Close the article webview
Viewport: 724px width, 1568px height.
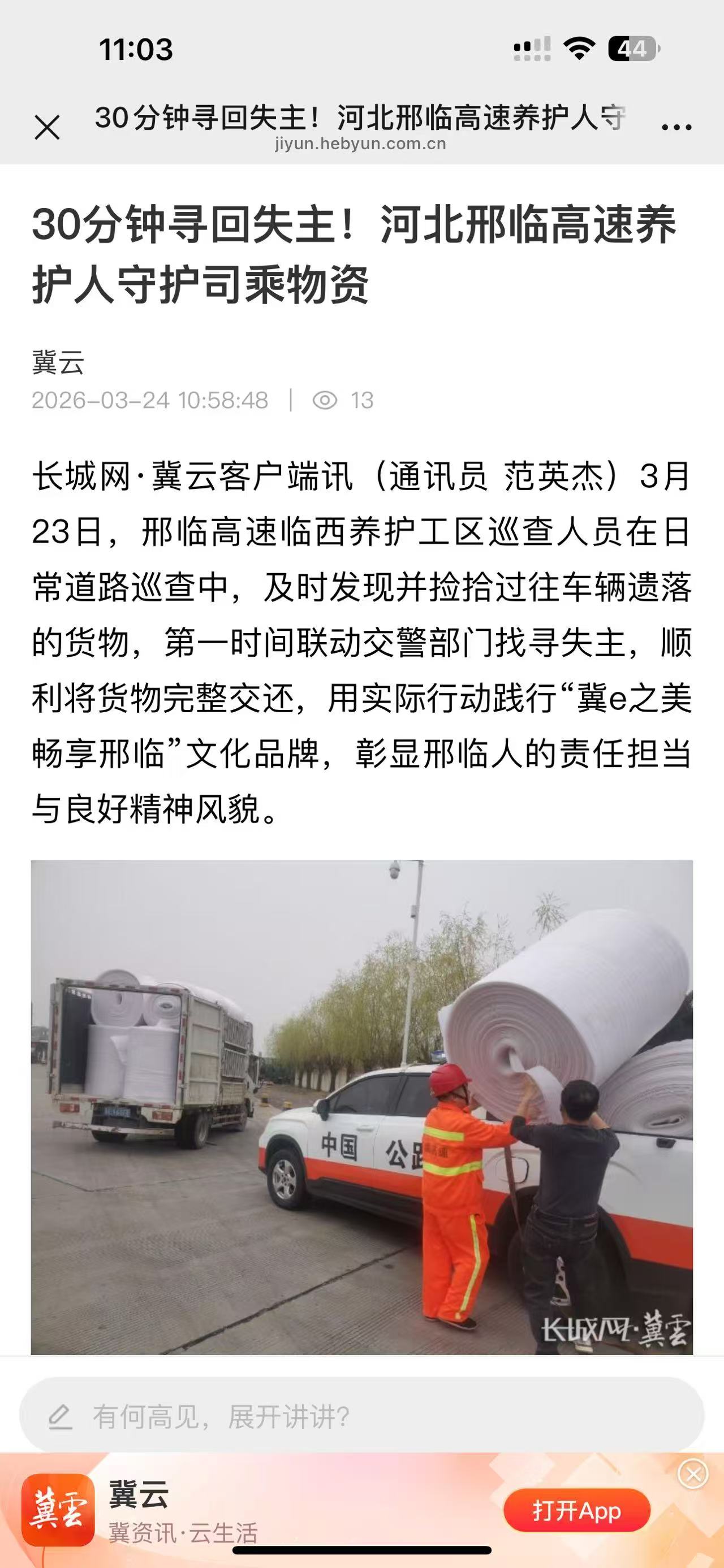pyautogui.click(x=47, y=128)
